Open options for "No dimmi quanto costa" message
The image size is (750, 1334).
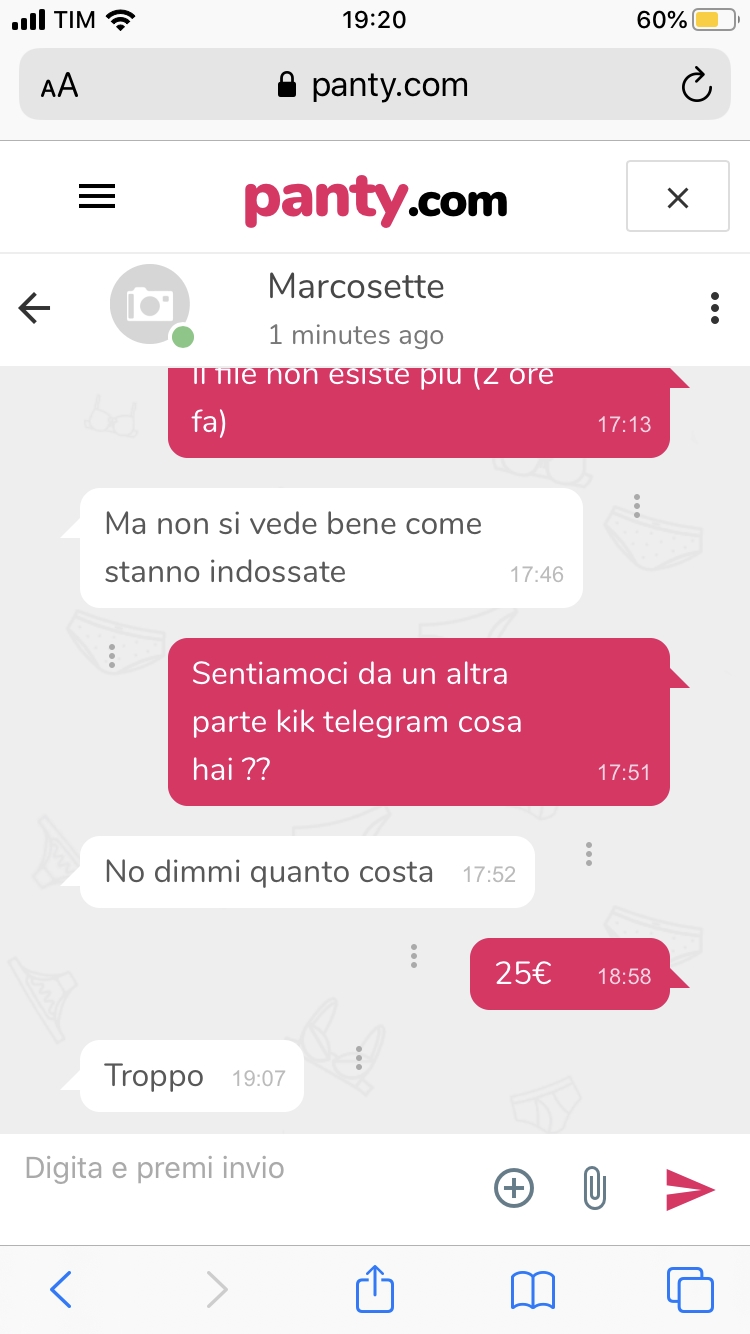pos(589,854)
